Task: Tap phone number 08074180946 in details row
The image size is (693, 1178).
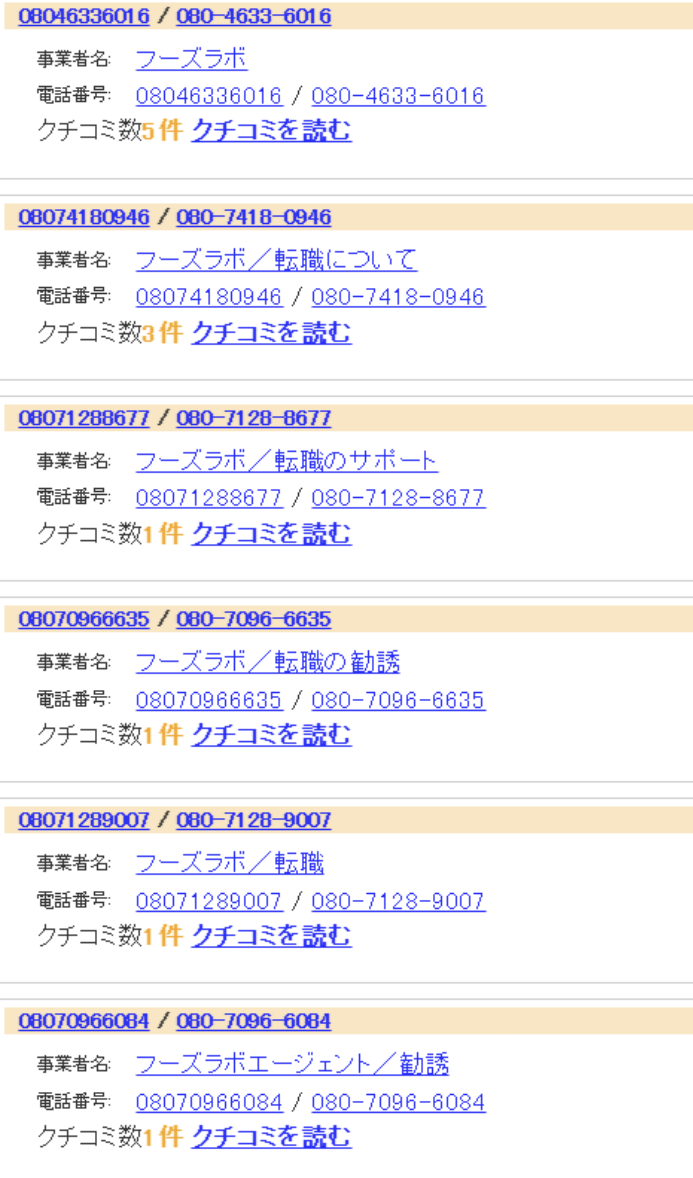Action: [x=209, y=297]
